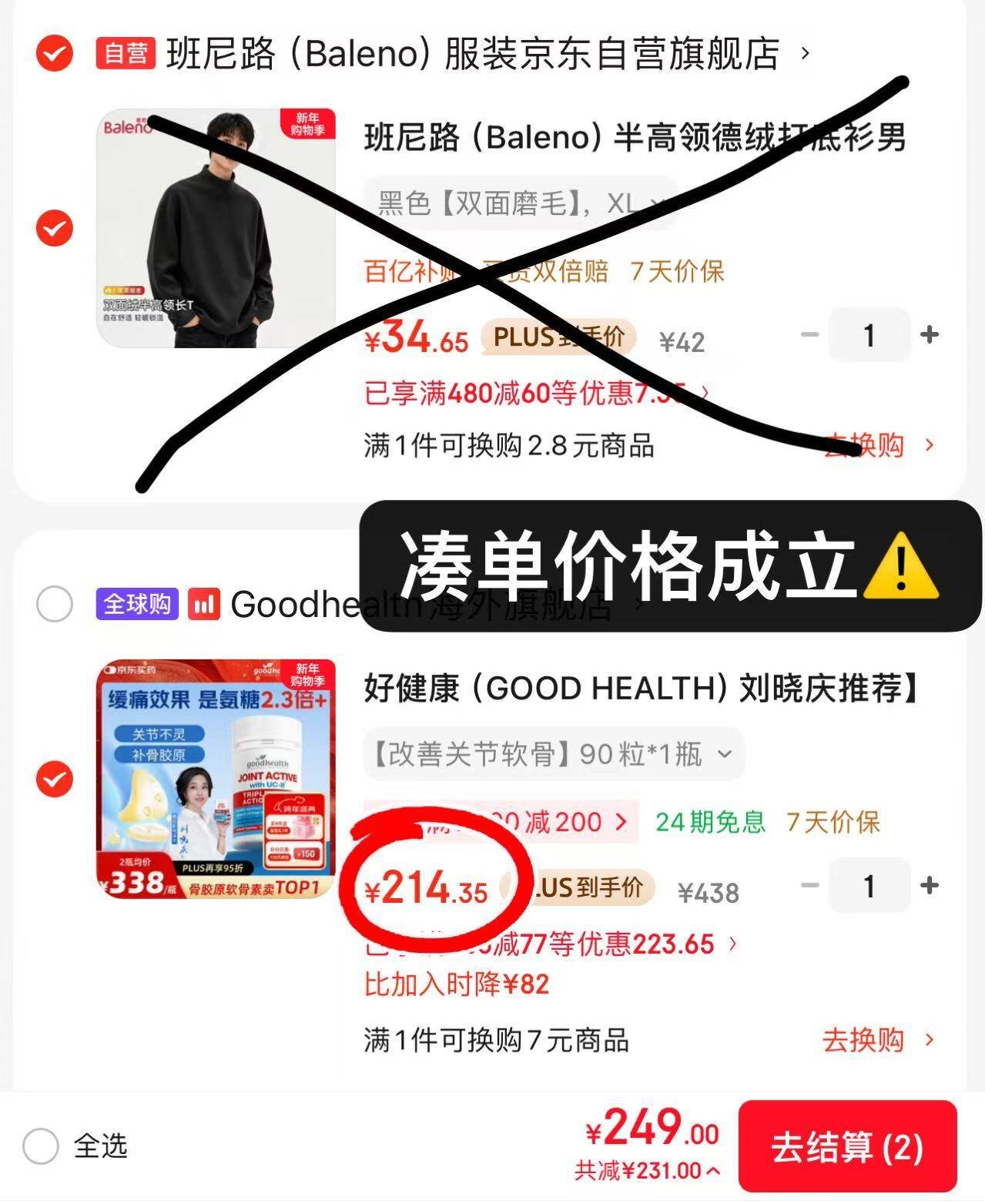Image resolution: width=985 pixels, height=1204 pixels.
Task: Expand the 共减¥231.00 discount breakdown
Action: 647,1172
